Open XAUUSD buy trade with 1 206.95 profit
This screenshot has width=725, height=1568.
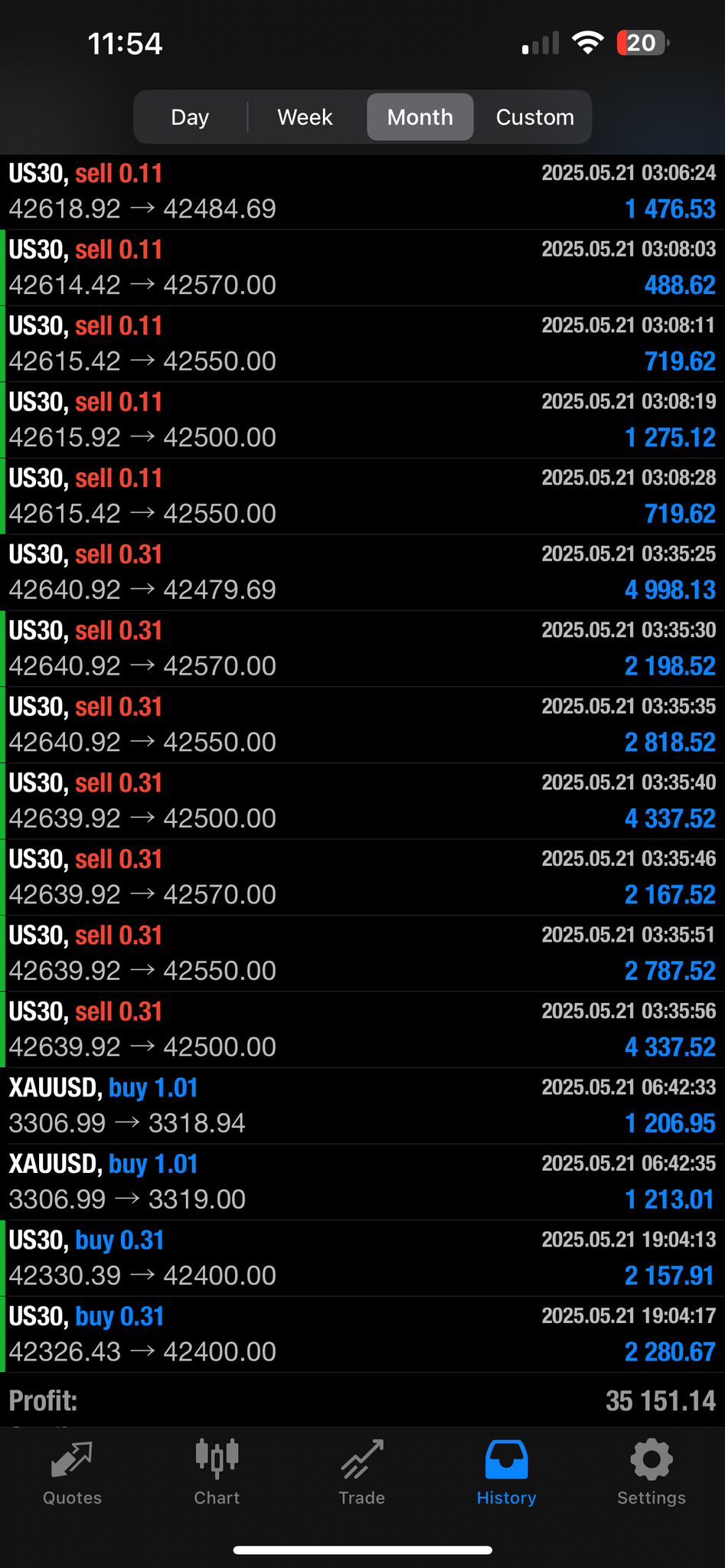(362, 1105)
